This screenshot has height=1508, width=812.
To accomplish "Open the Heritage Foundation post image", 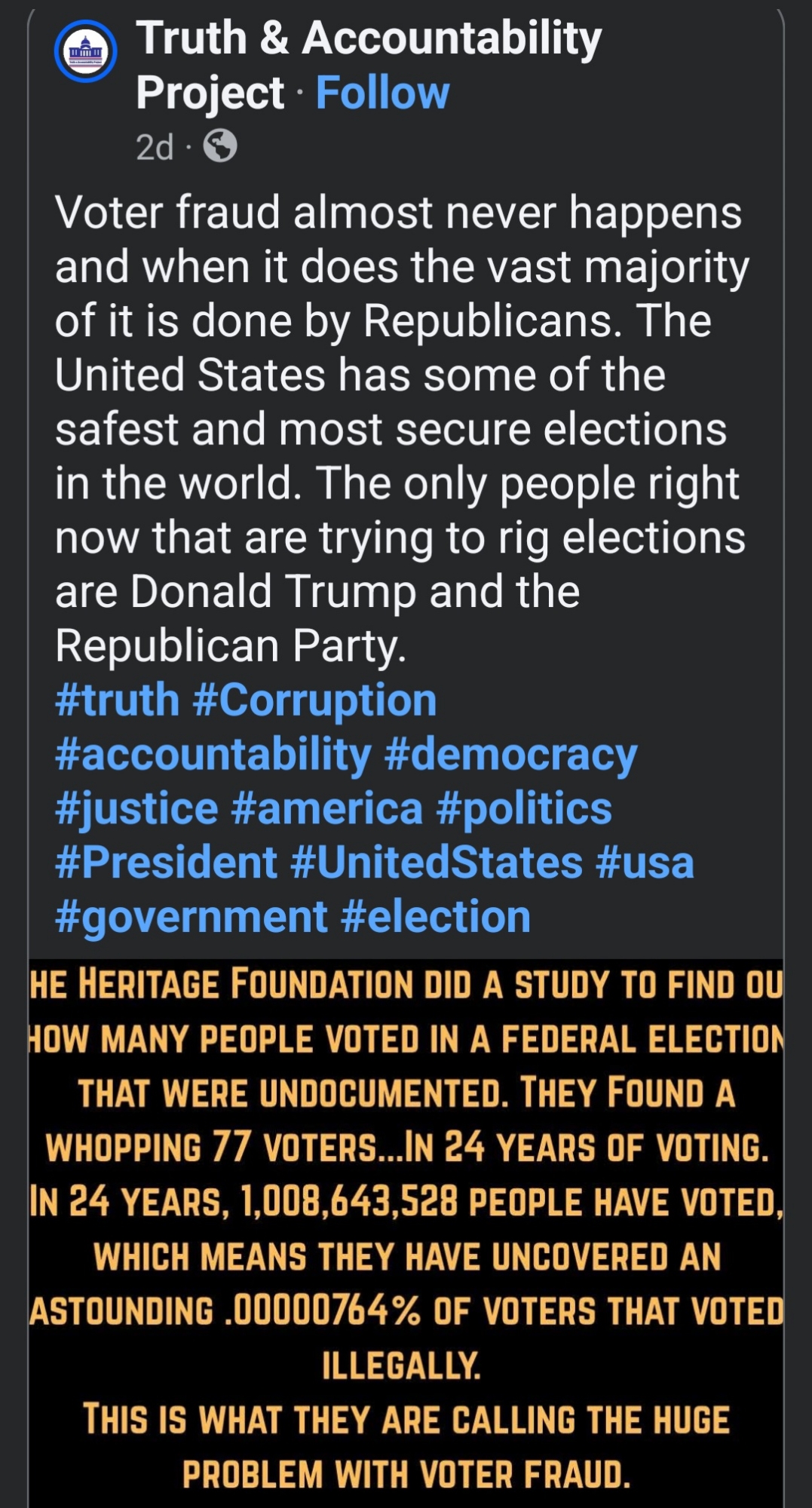I will [406, 1229].
